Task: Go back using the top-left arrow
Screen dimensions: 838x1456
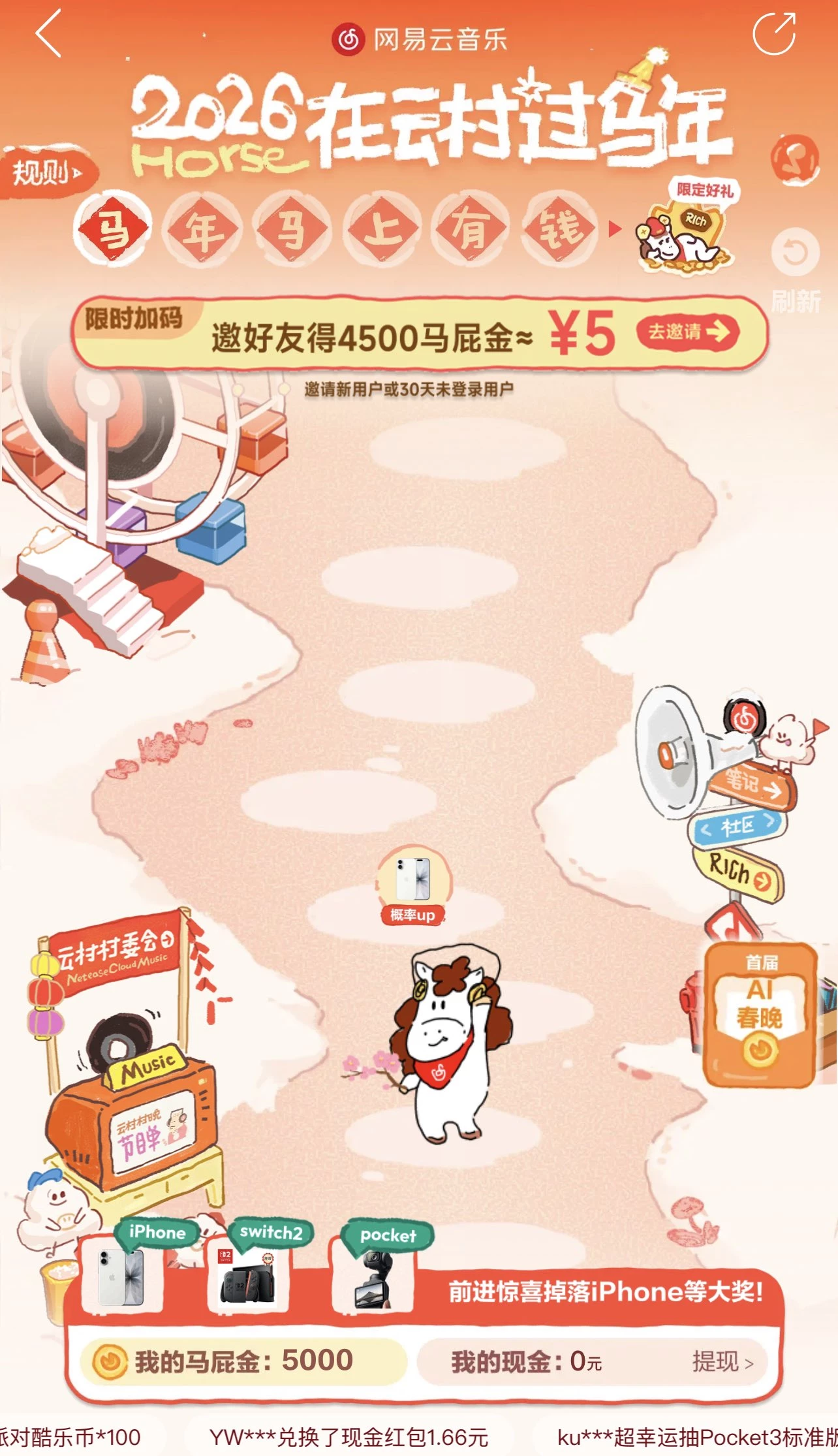Action: pyautogui.click(x=50, y=34)
